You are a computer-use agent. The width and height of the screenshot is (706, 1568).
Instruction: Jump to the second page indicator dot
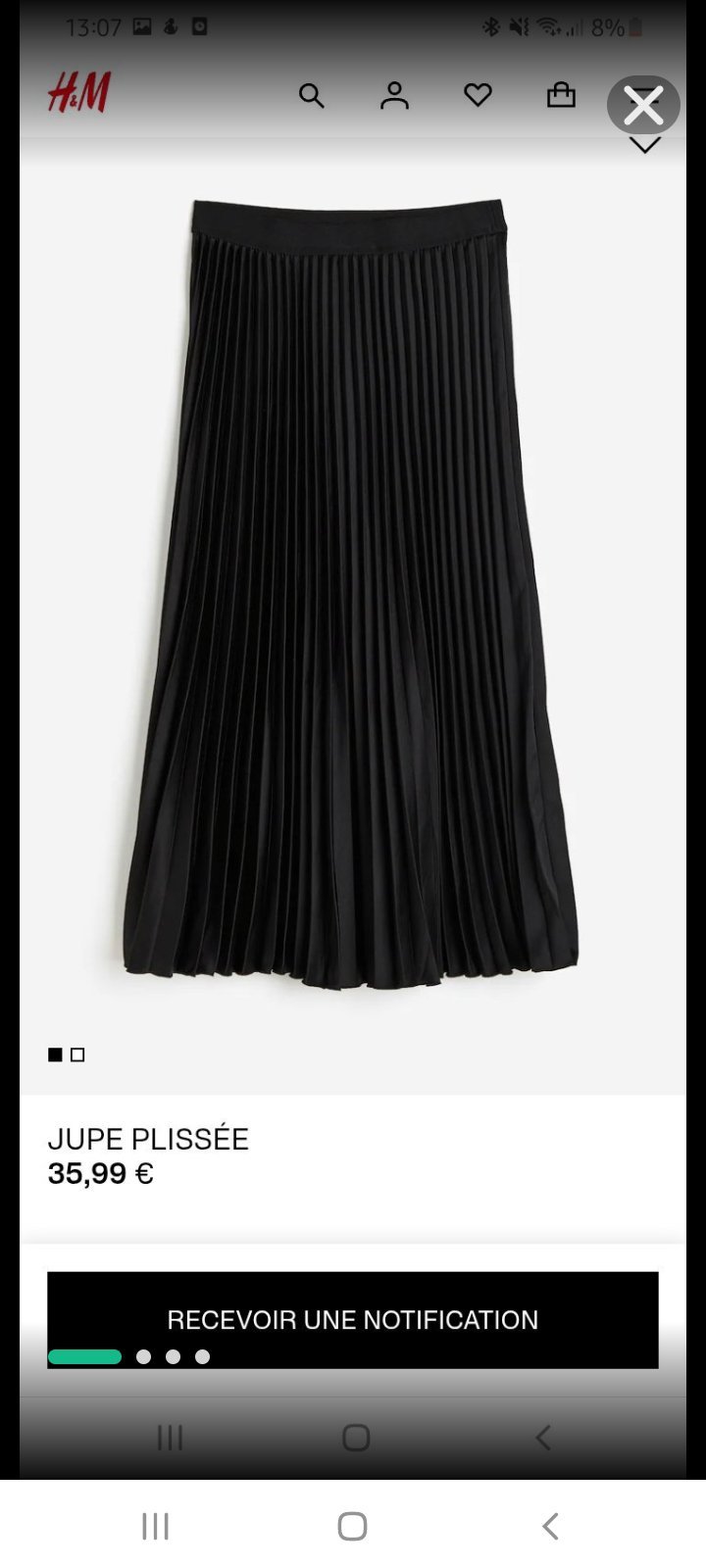click(x=143, y=1356)
